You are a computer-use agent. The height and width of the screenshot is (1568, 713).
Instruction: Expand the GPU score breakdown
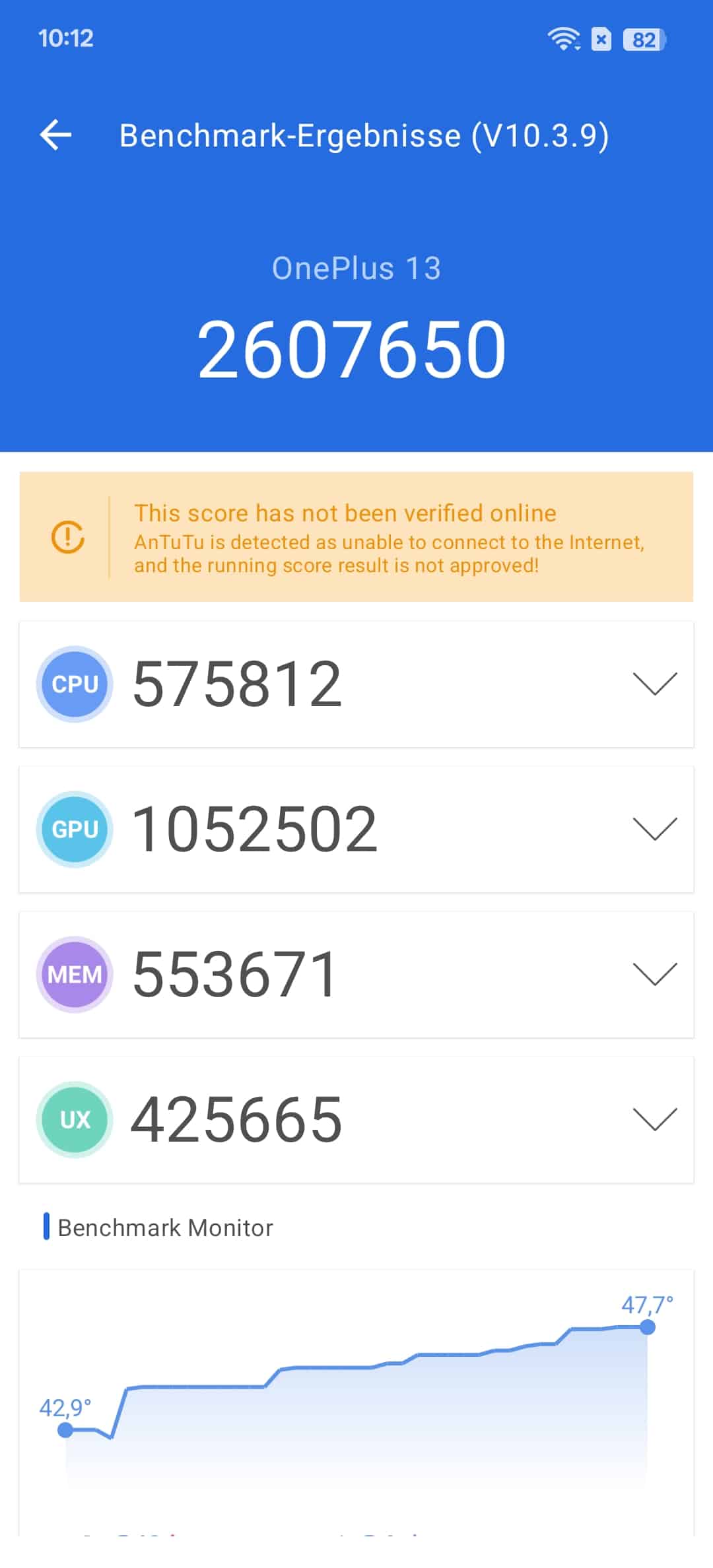click(655, 829)
